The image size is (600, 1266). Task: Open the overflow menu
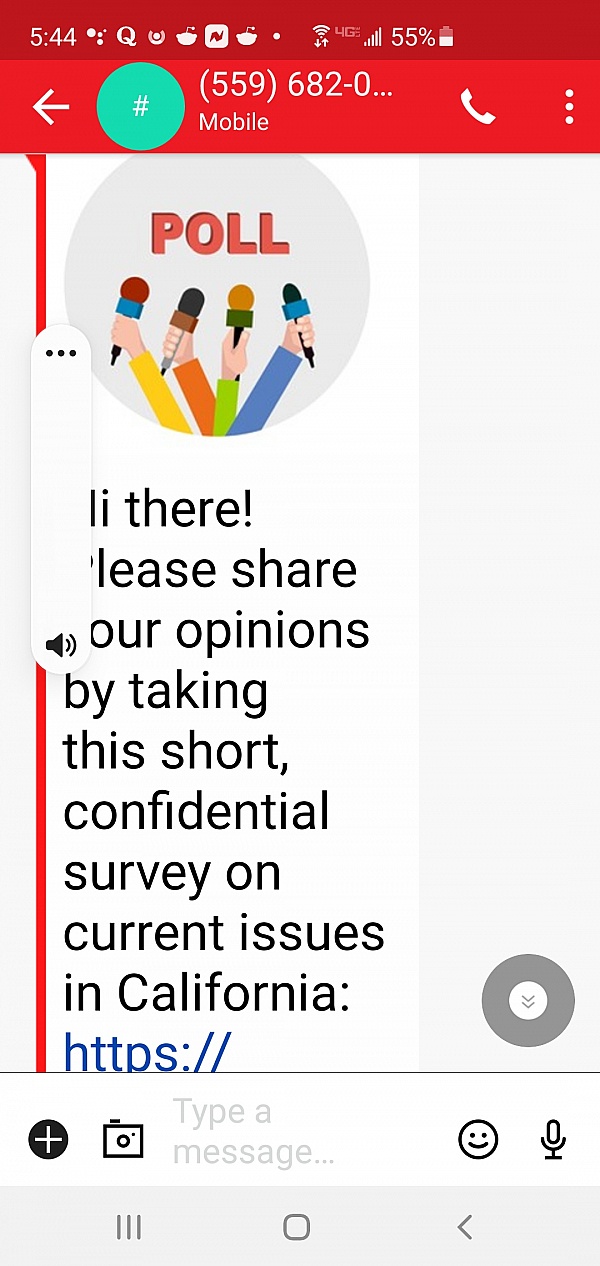coord(568,107)
